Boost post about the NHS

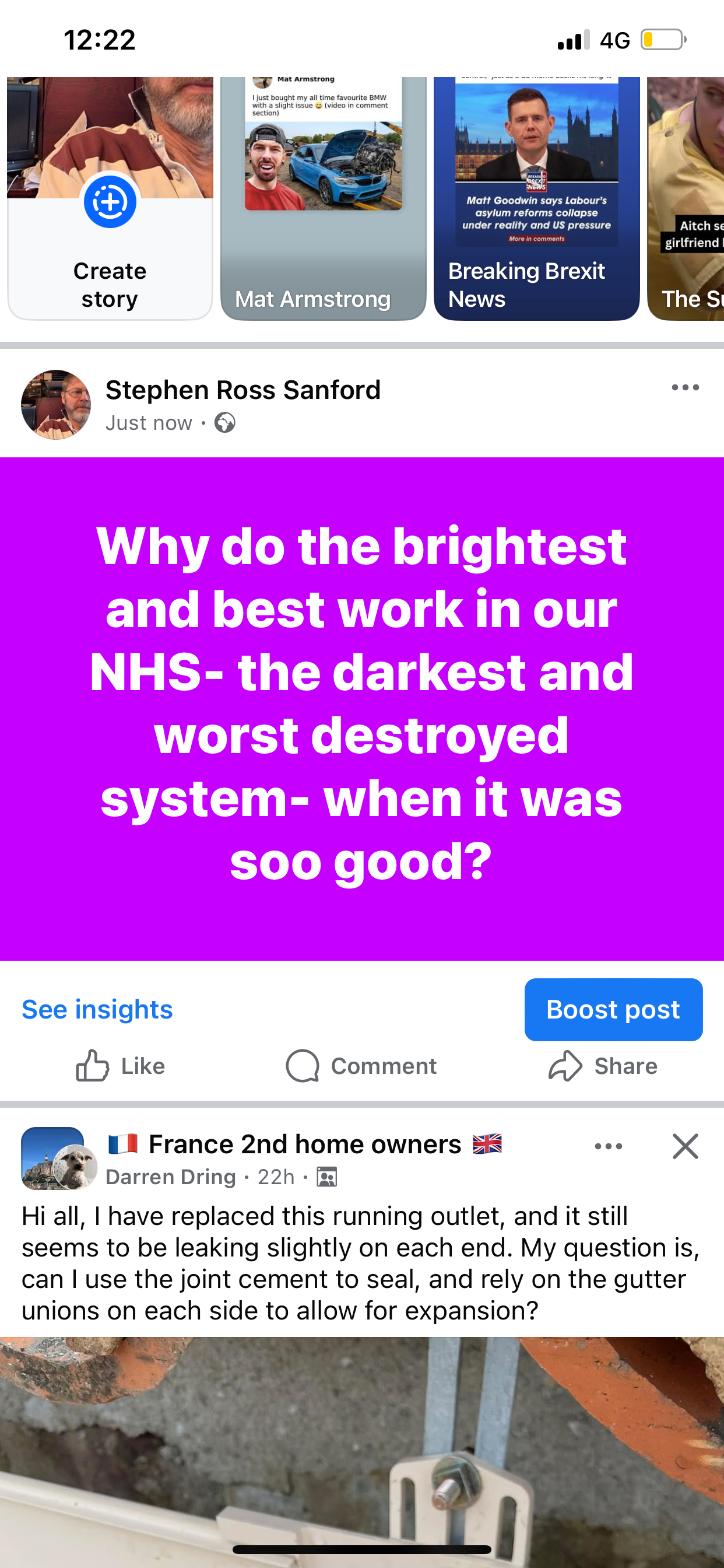point(613,1010)
